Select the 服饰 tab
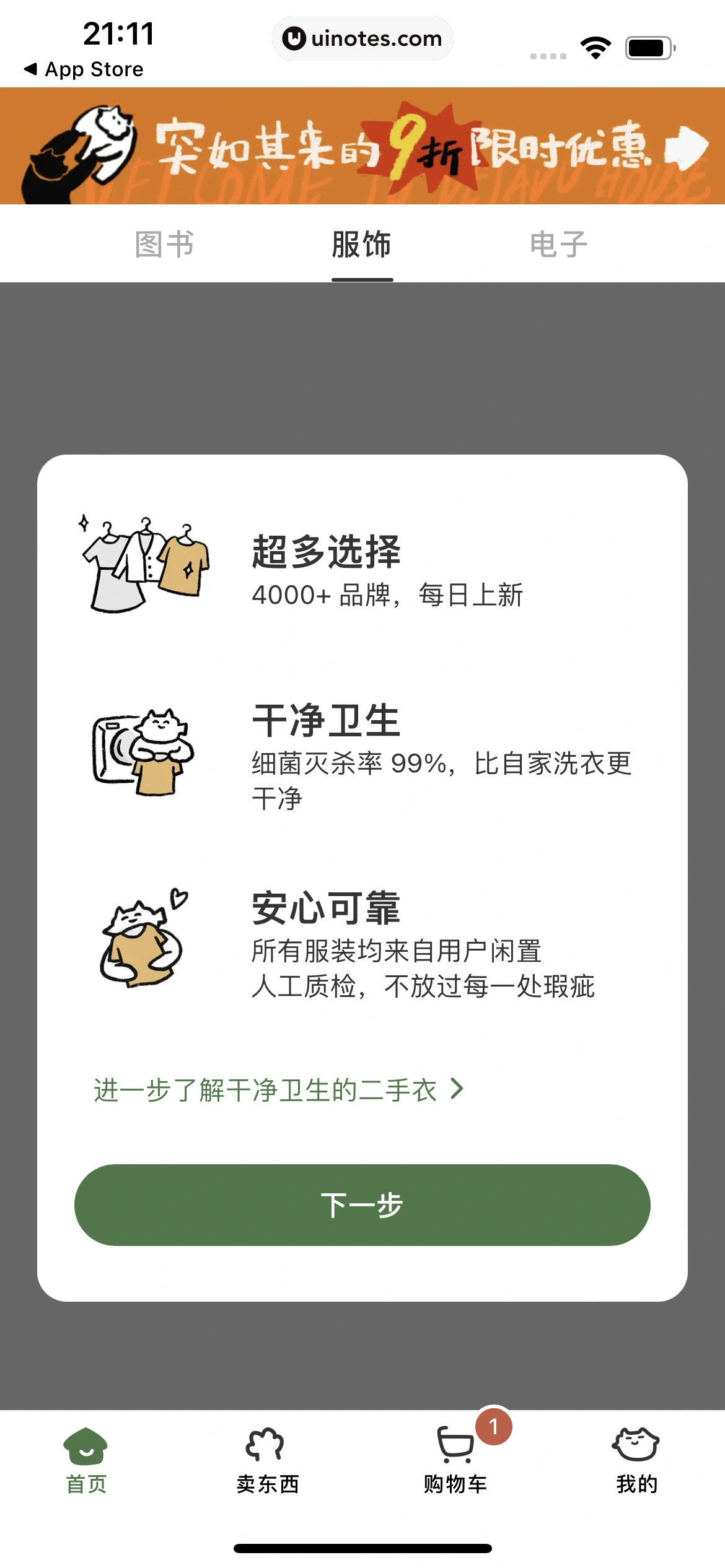The height and width of the screenshot is (1568, 725). coord(362,244)
